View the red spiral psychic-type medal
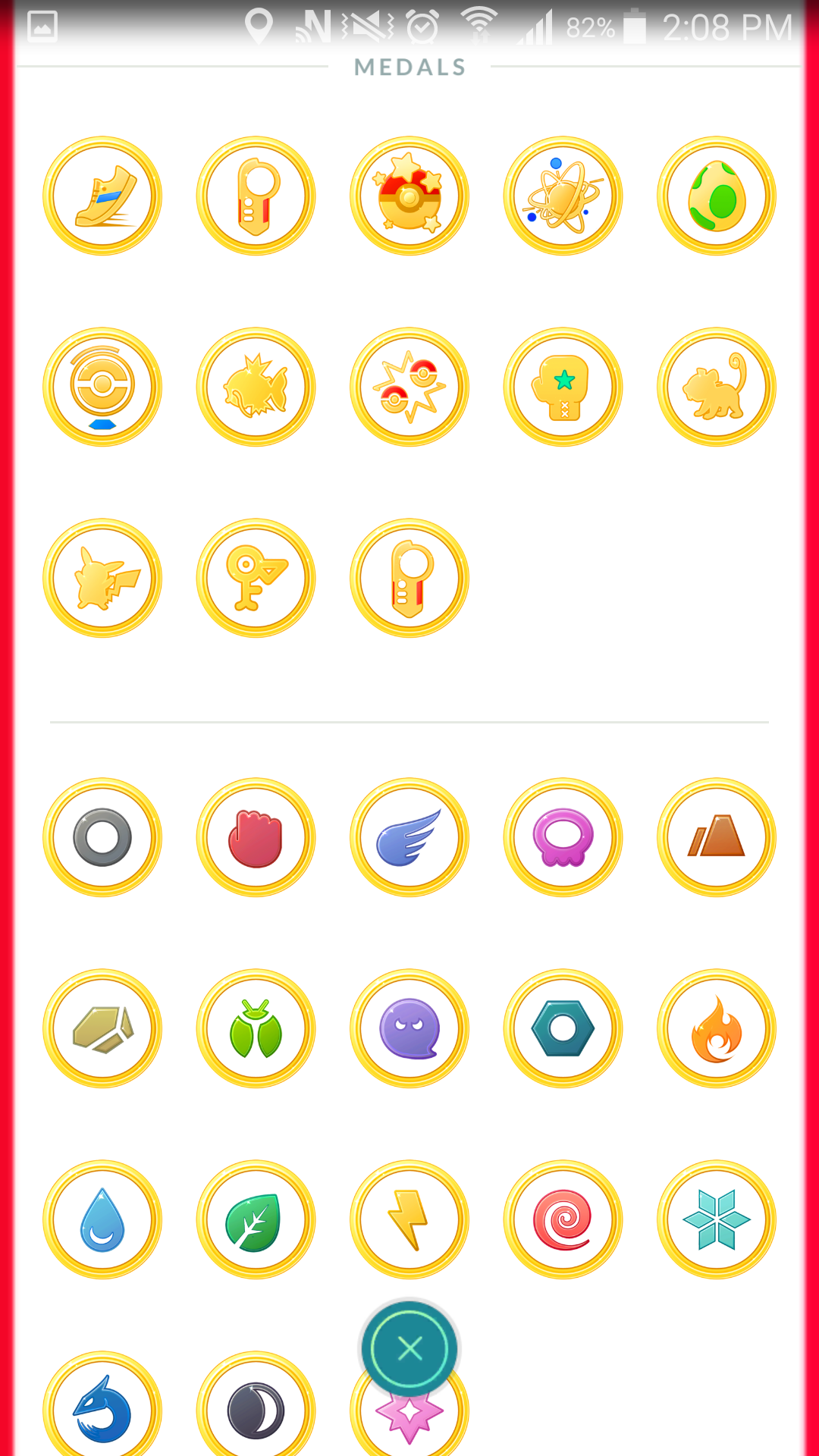The width and height of the screenshot is (819, 1456). [563, 1219]
